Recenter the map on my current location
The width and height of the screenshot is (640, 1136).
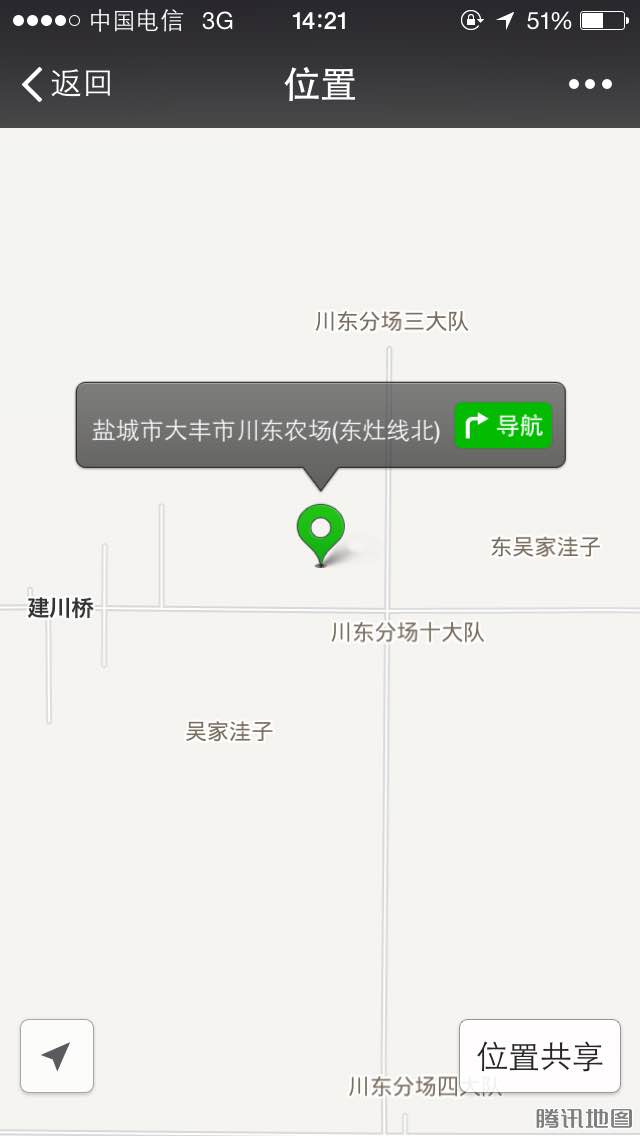[57, 1056]
